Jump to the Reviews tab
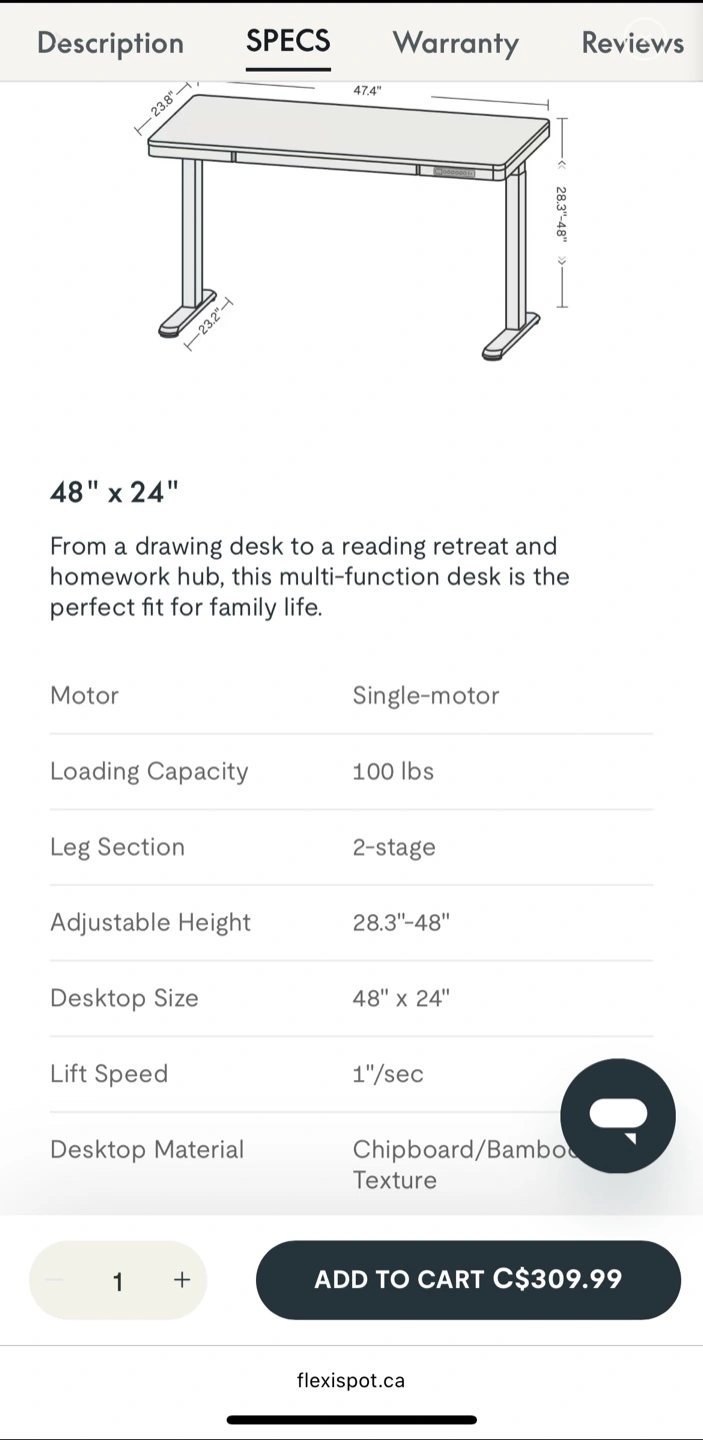This screenshot has width=703, height=1440. (x=632, y=43)
